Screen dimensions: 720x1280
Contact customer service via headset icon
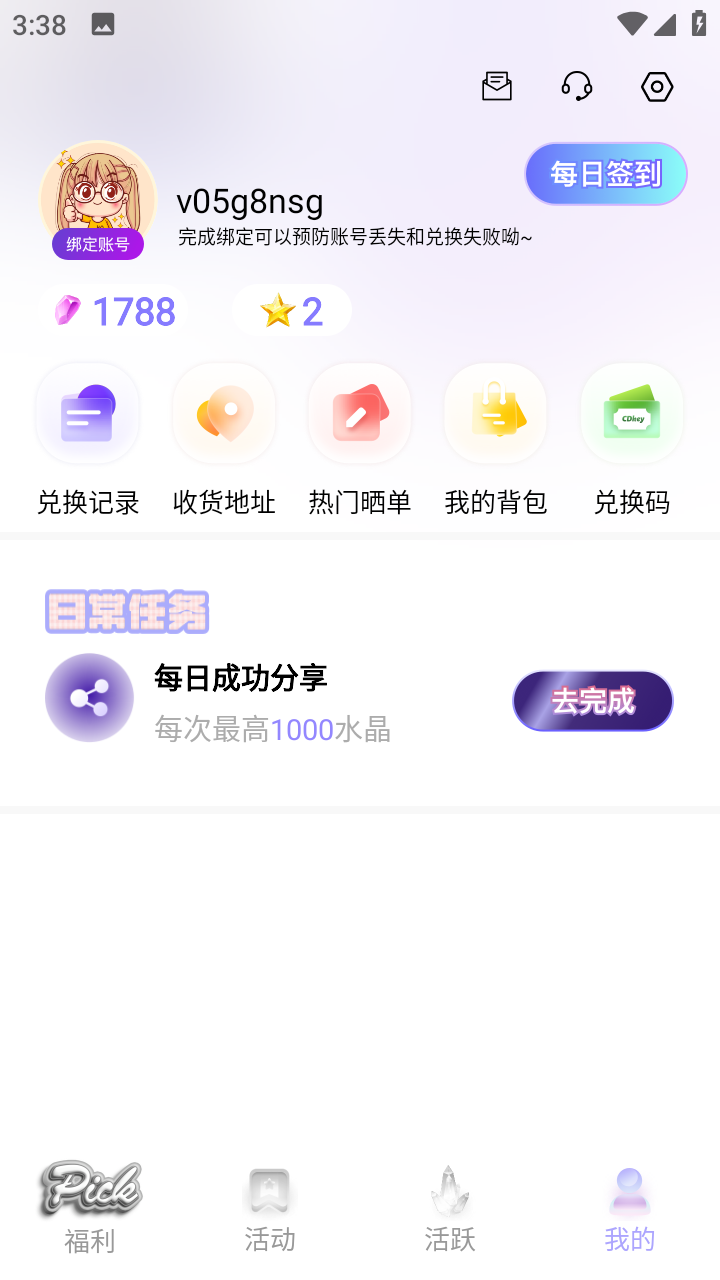(x=577, y=87)
